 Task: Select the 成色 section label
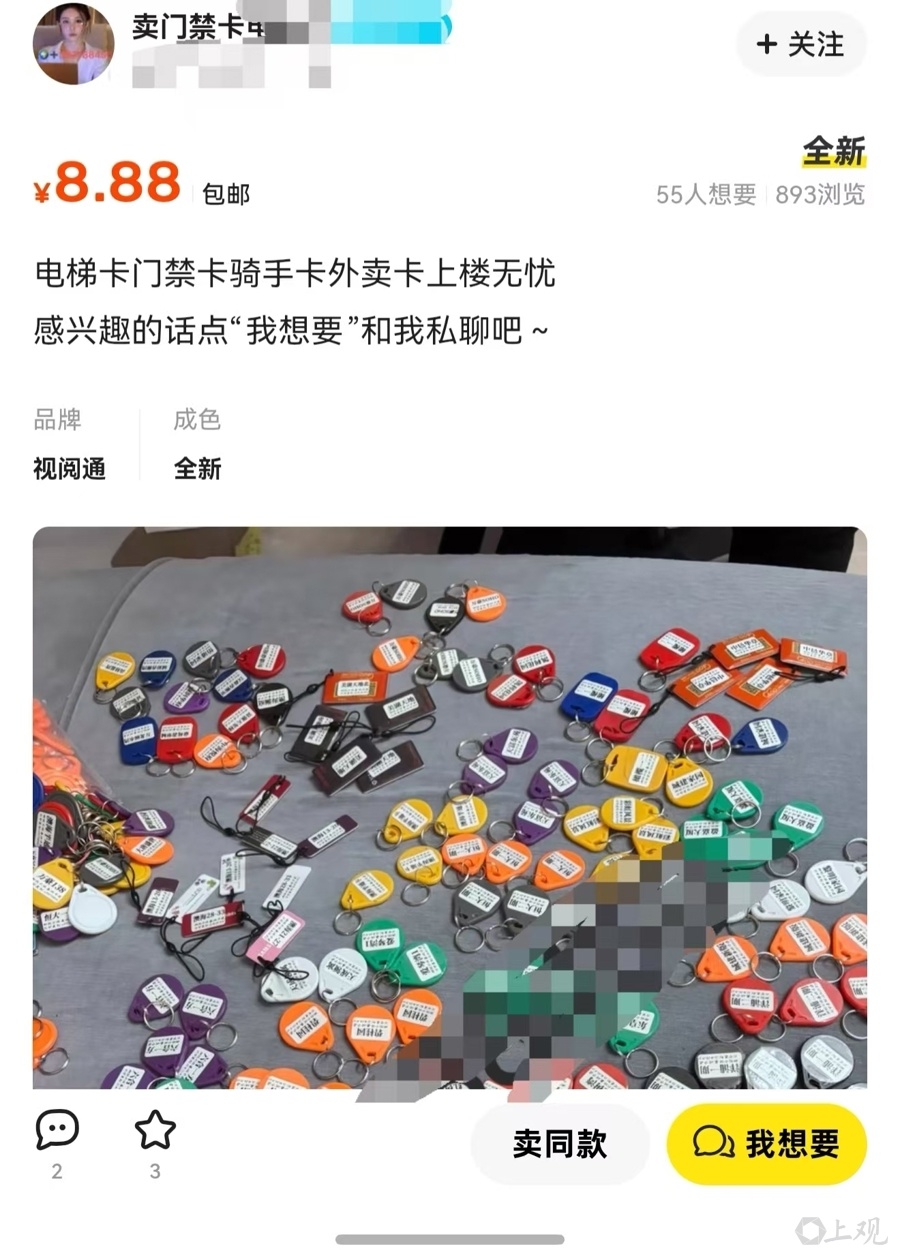197,421
